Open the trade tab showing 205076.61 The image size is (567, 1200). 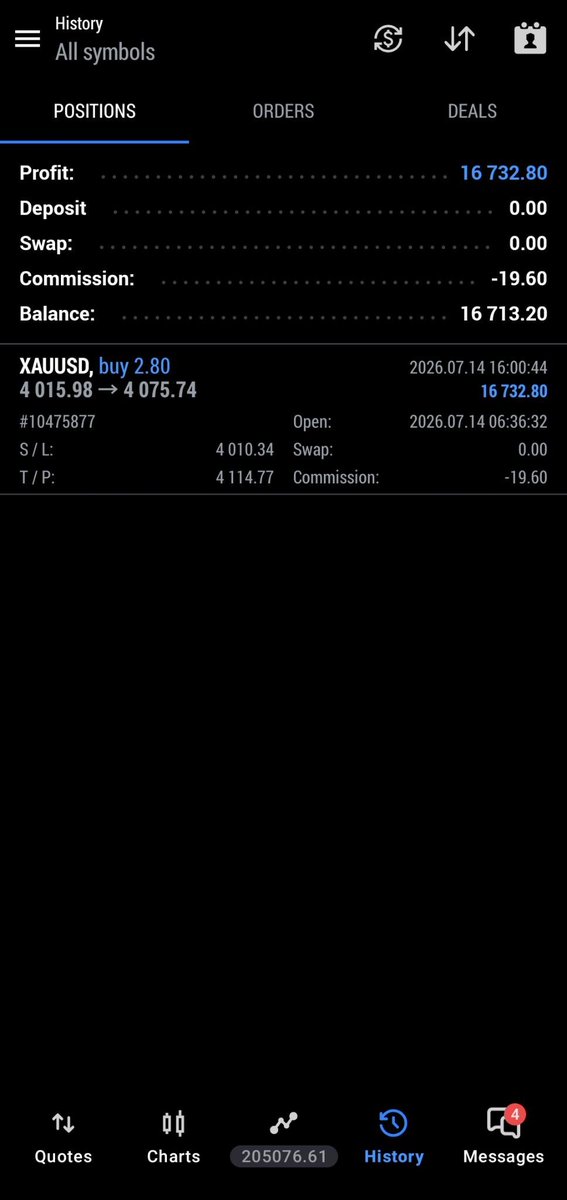pyautogui.click(x=284, y=1138)
